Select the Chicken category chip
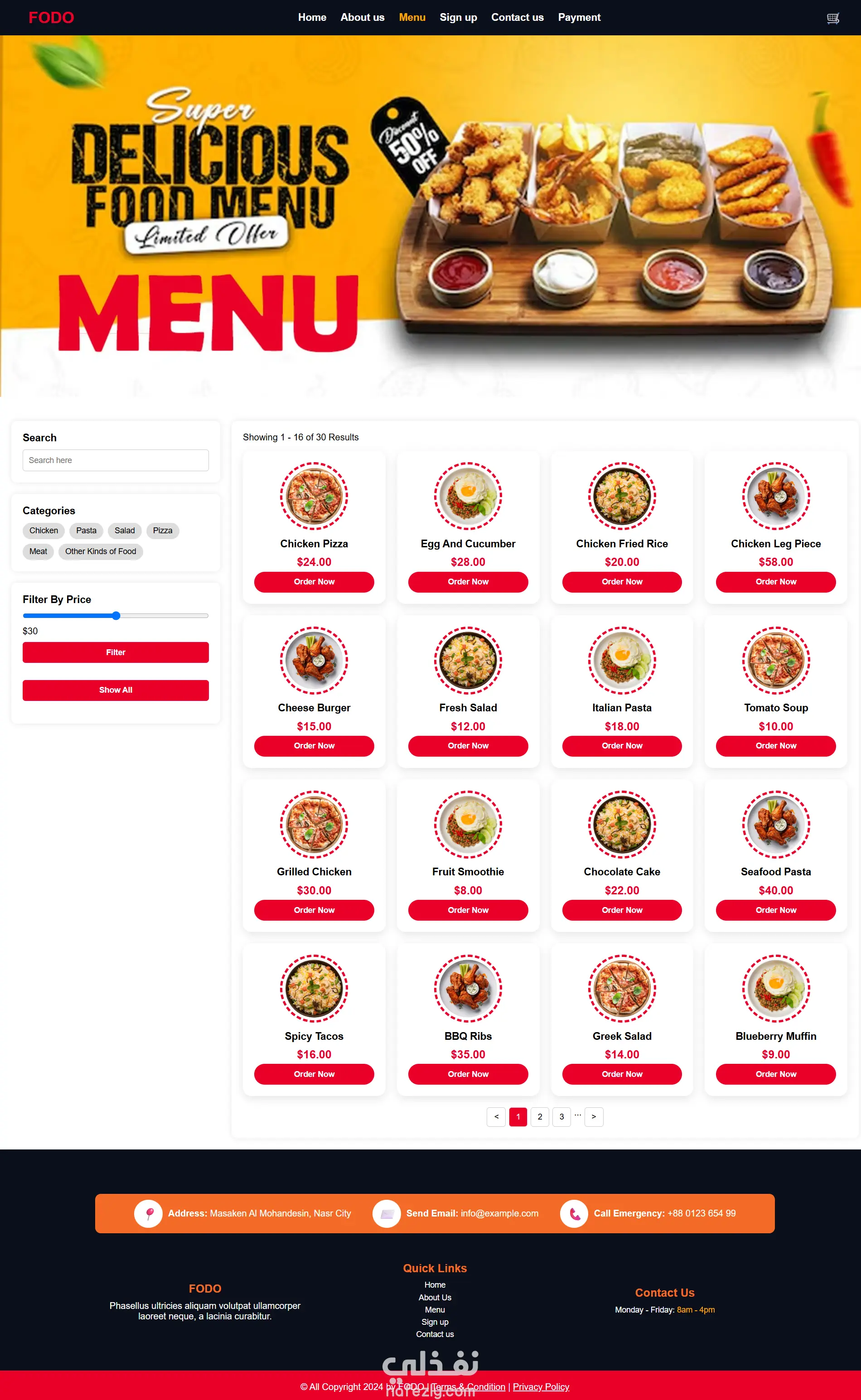This screenshot has height=1400, width=861. 44,531
